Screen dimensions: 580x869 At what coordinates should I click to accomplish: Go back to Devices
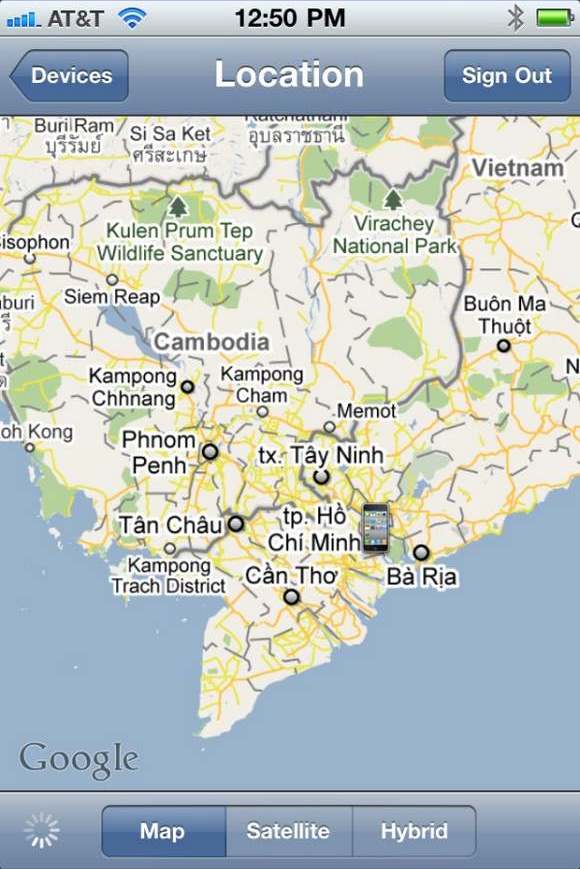[70, 75]
